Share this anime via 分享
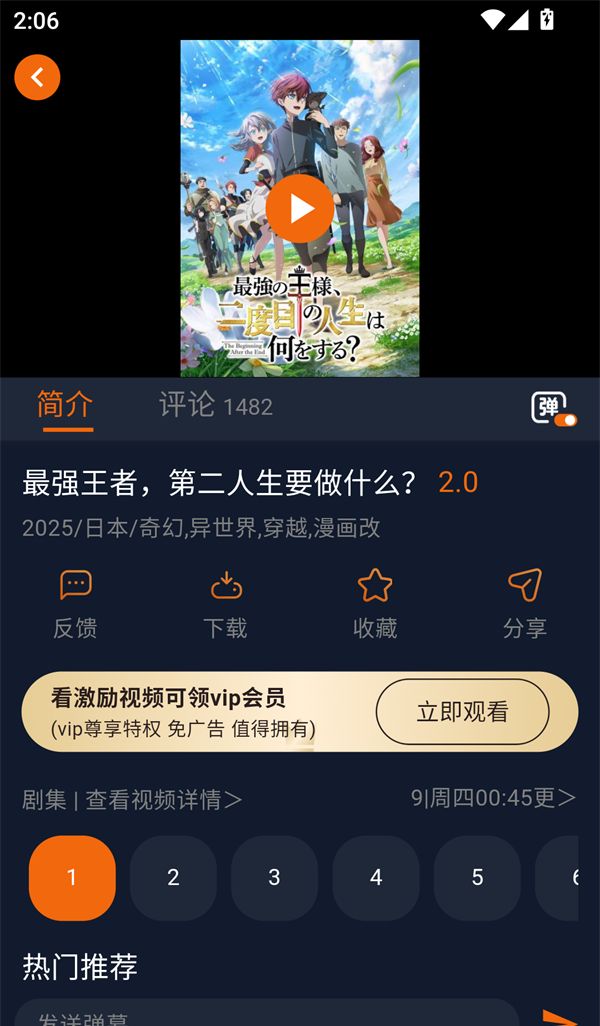Screen dimensions: 600x1026 click(525, 604)
